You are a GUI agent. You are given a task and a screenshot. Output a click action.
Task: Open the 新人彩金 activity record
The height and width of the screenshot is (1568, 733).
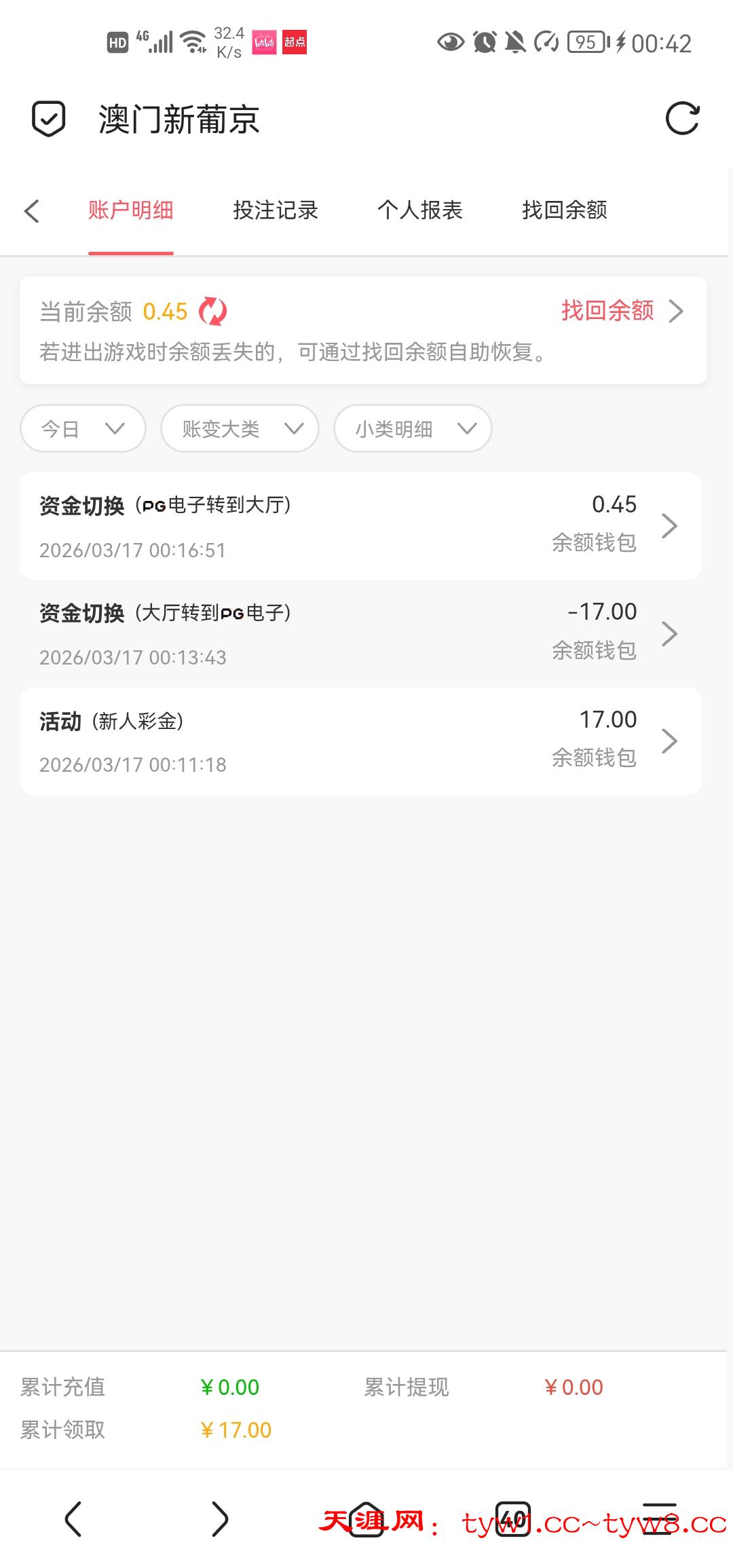(360, 741)
